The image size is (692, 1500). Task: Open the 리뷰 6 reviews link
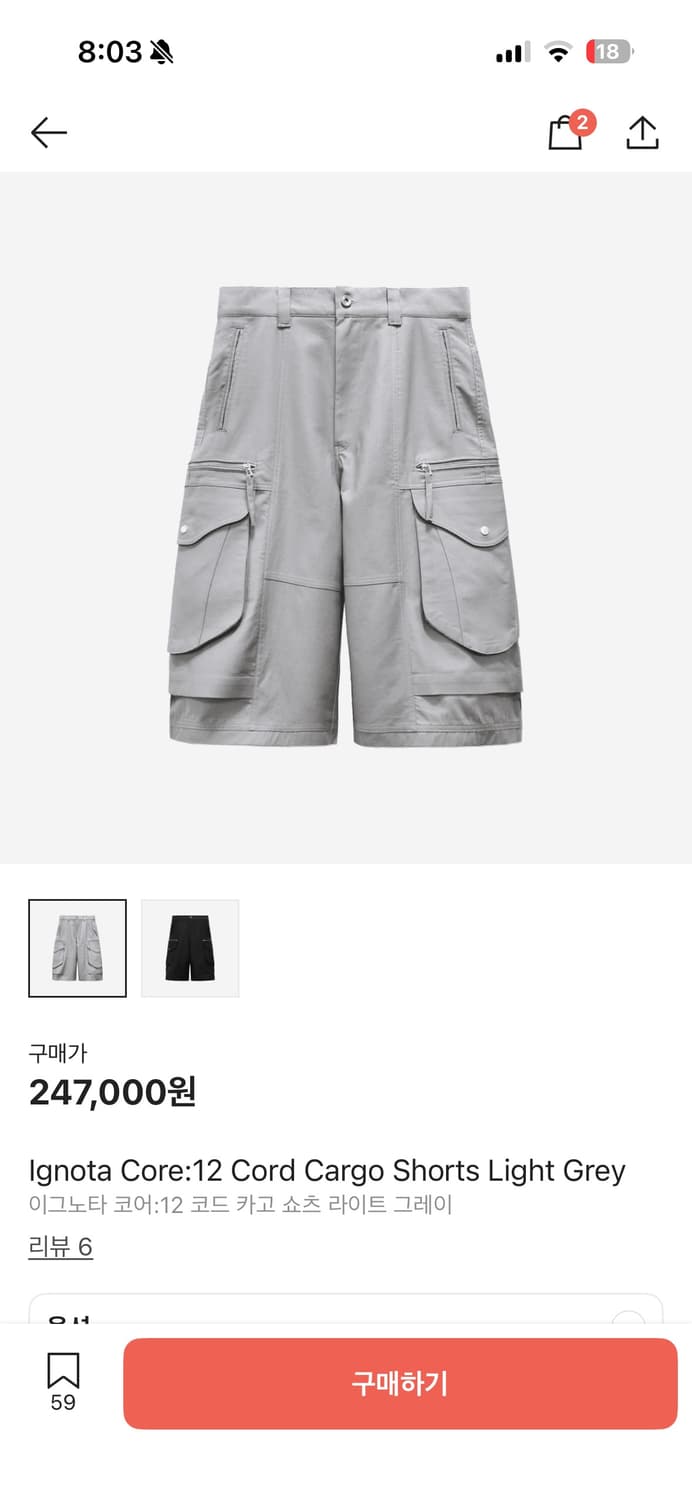(x=60, y=1247)
